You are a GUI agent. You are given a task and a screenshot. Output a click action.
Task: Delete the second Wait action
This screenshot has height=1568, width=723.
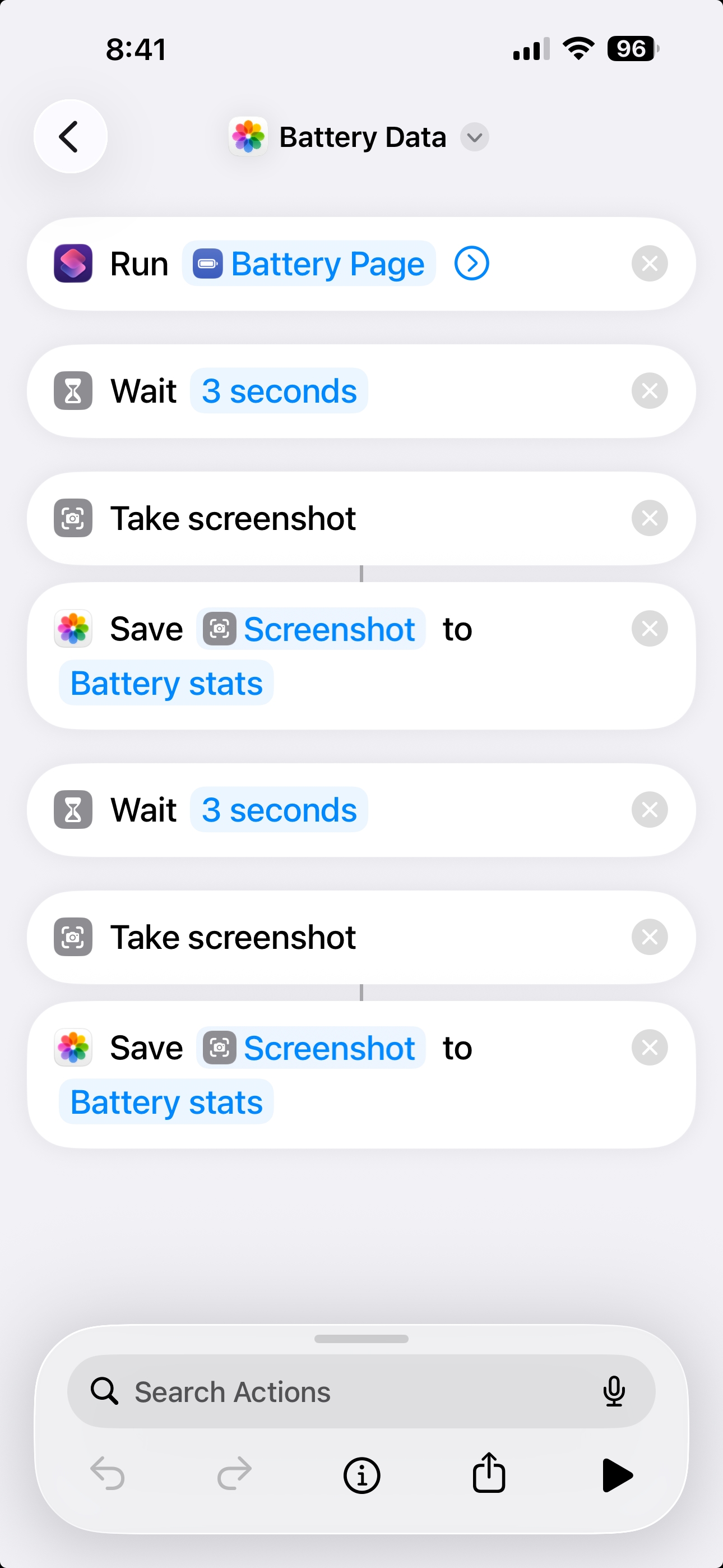click(650, 810)
